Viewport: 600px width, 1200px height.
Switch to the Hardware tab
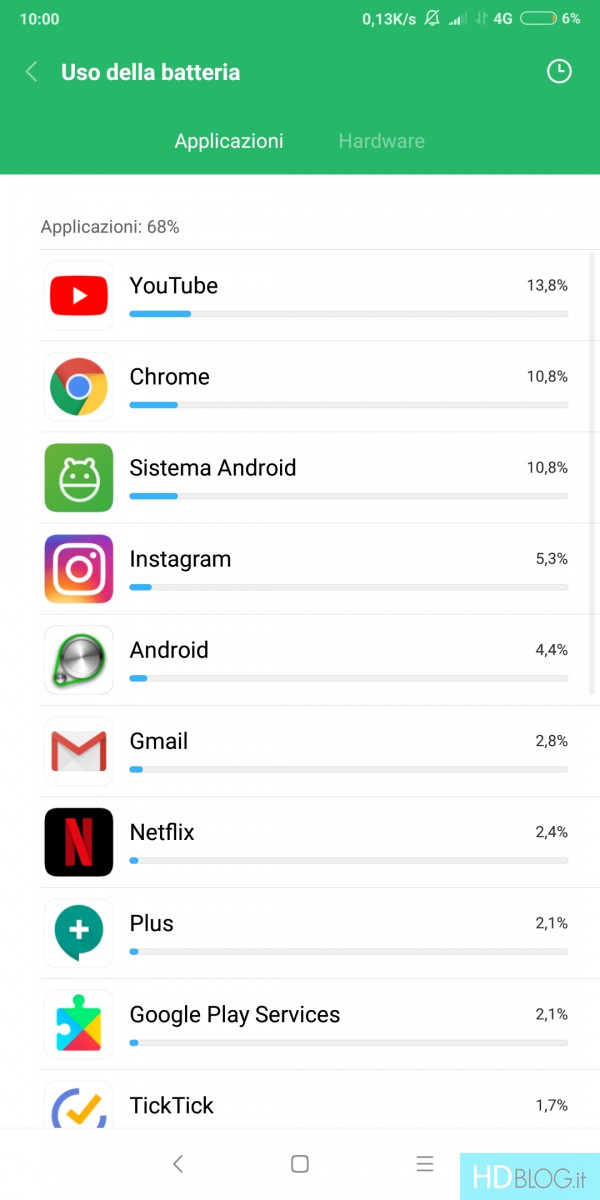(381, 141)
